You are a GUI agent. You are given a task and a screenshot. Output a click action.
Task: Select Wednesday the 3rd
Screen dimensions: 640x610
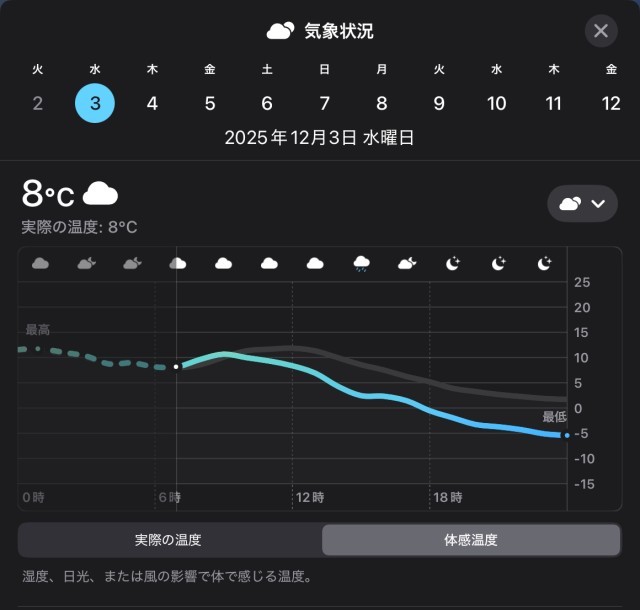(95, 103)
